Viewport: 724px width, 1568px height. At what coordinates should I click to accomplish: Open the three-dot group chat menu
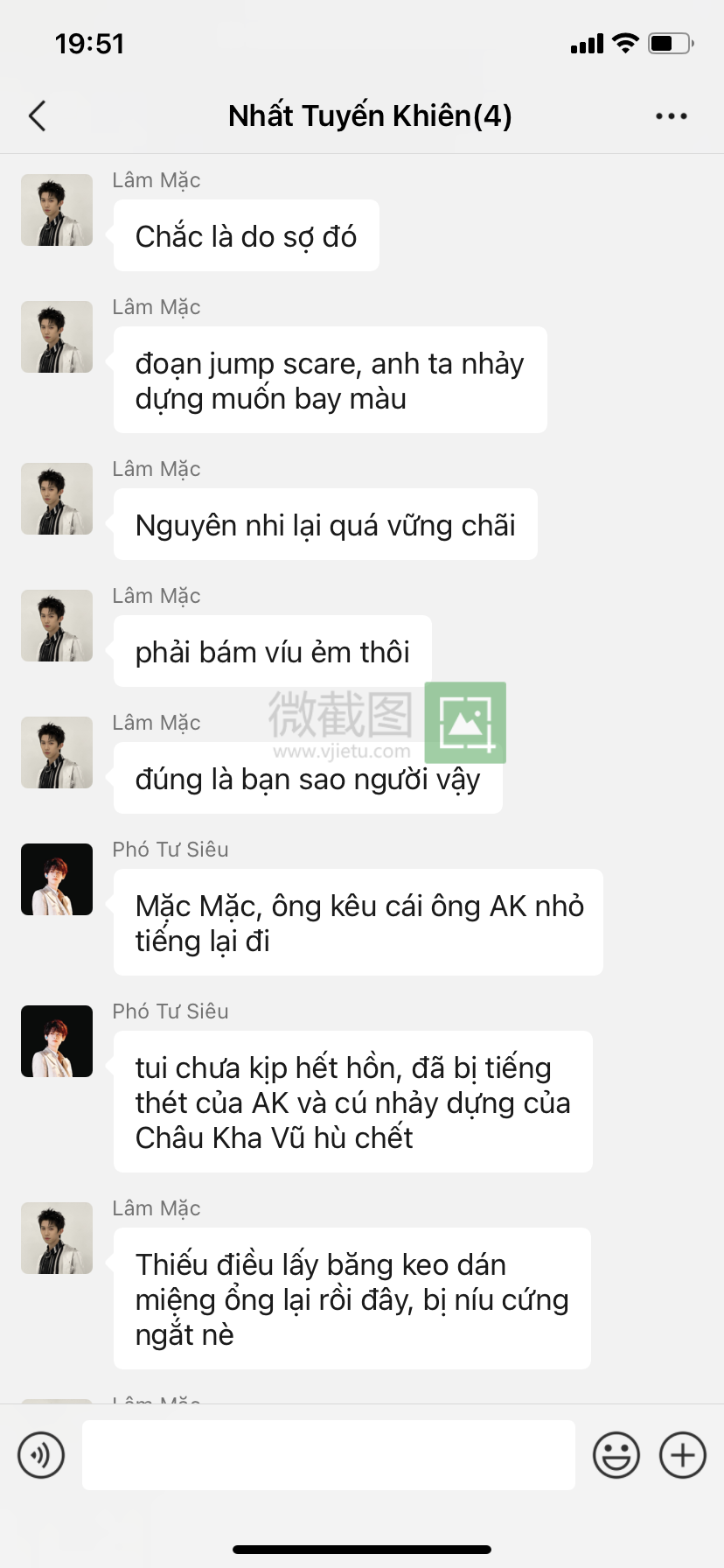pyautogui.click(x=671, y=115)
